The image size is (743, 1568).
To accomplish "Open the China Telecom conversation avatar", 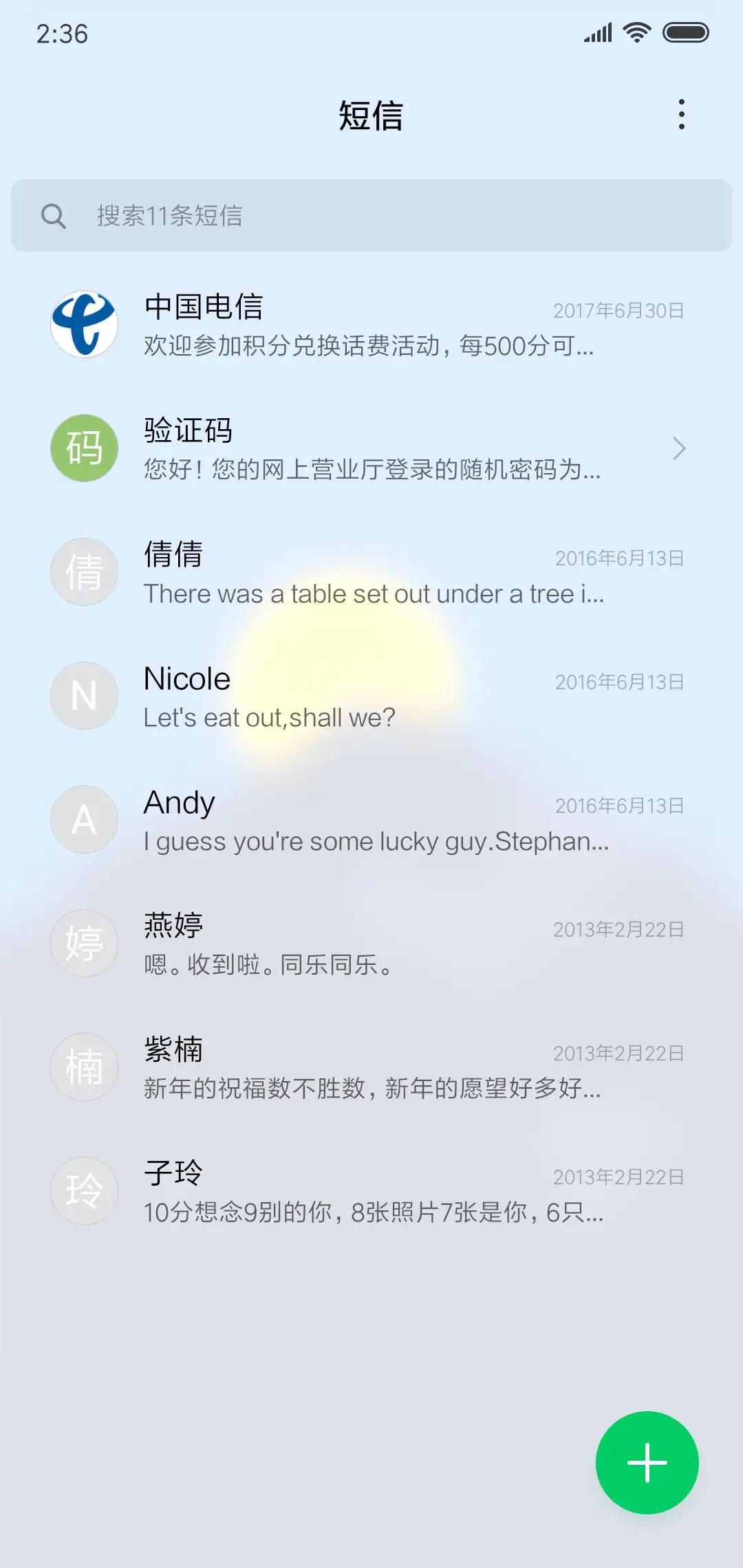I will click(x=84, y=324).
